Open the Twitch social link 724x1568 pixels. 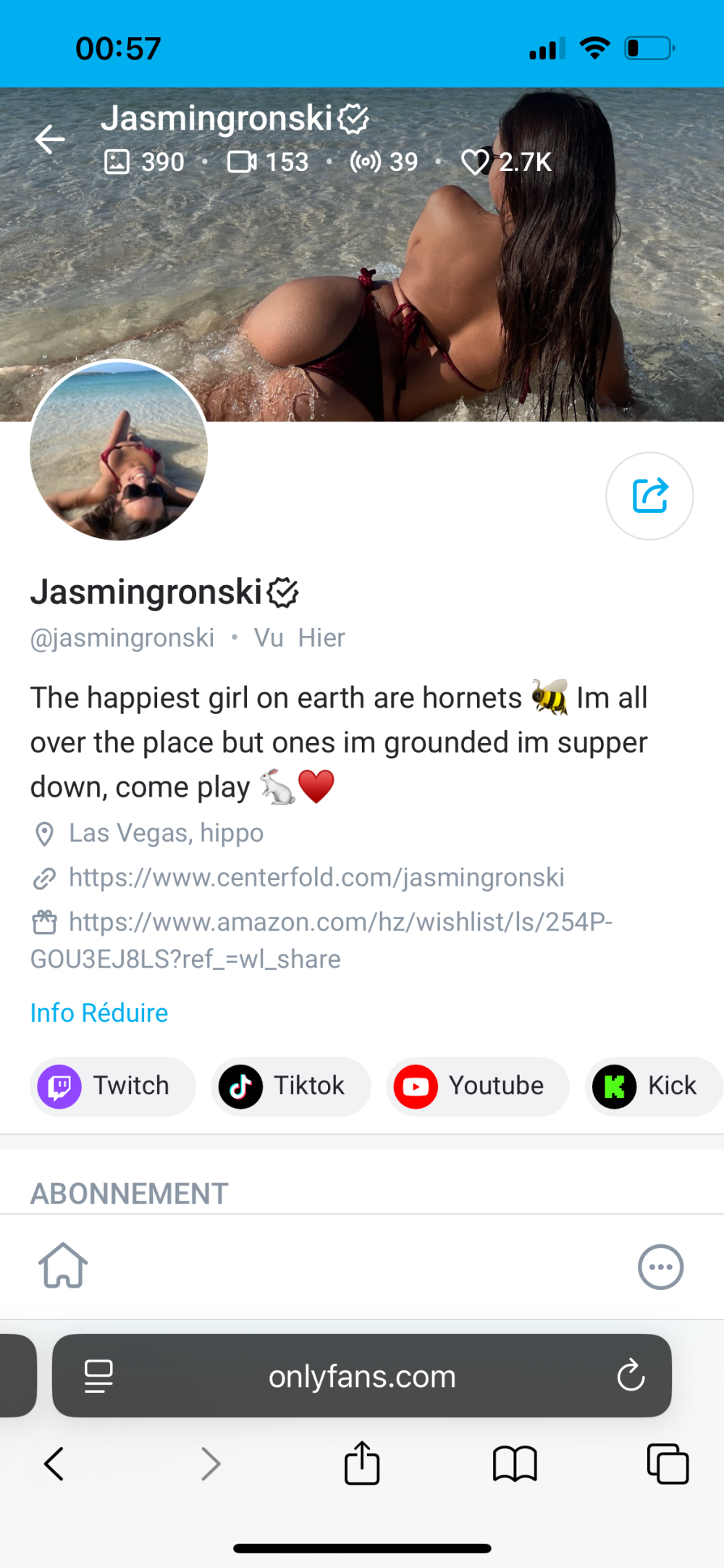pyautogui.click(x=113, y=1086)
